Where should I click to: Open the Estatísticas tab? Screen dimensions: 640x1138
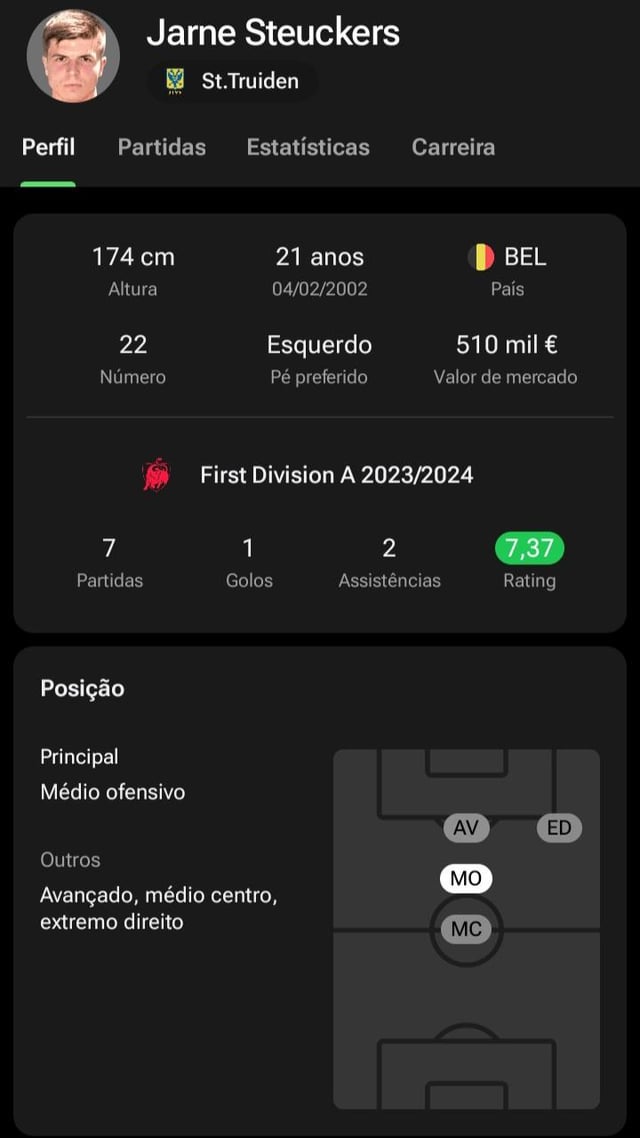click(308, 147)
